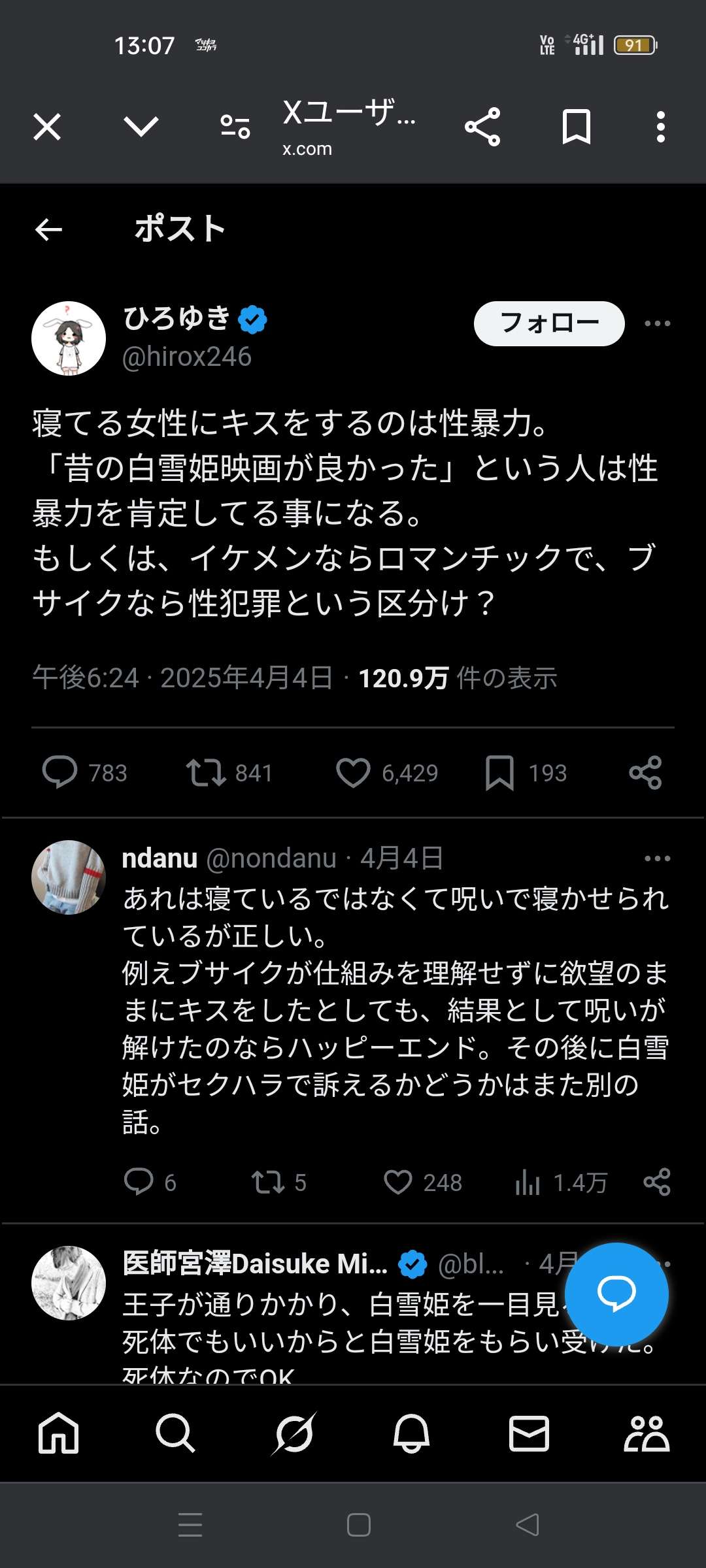This screenshot has width=706, height=1568.
Task: Open more options on ひろゆき's post
Action: pos(657,323)
